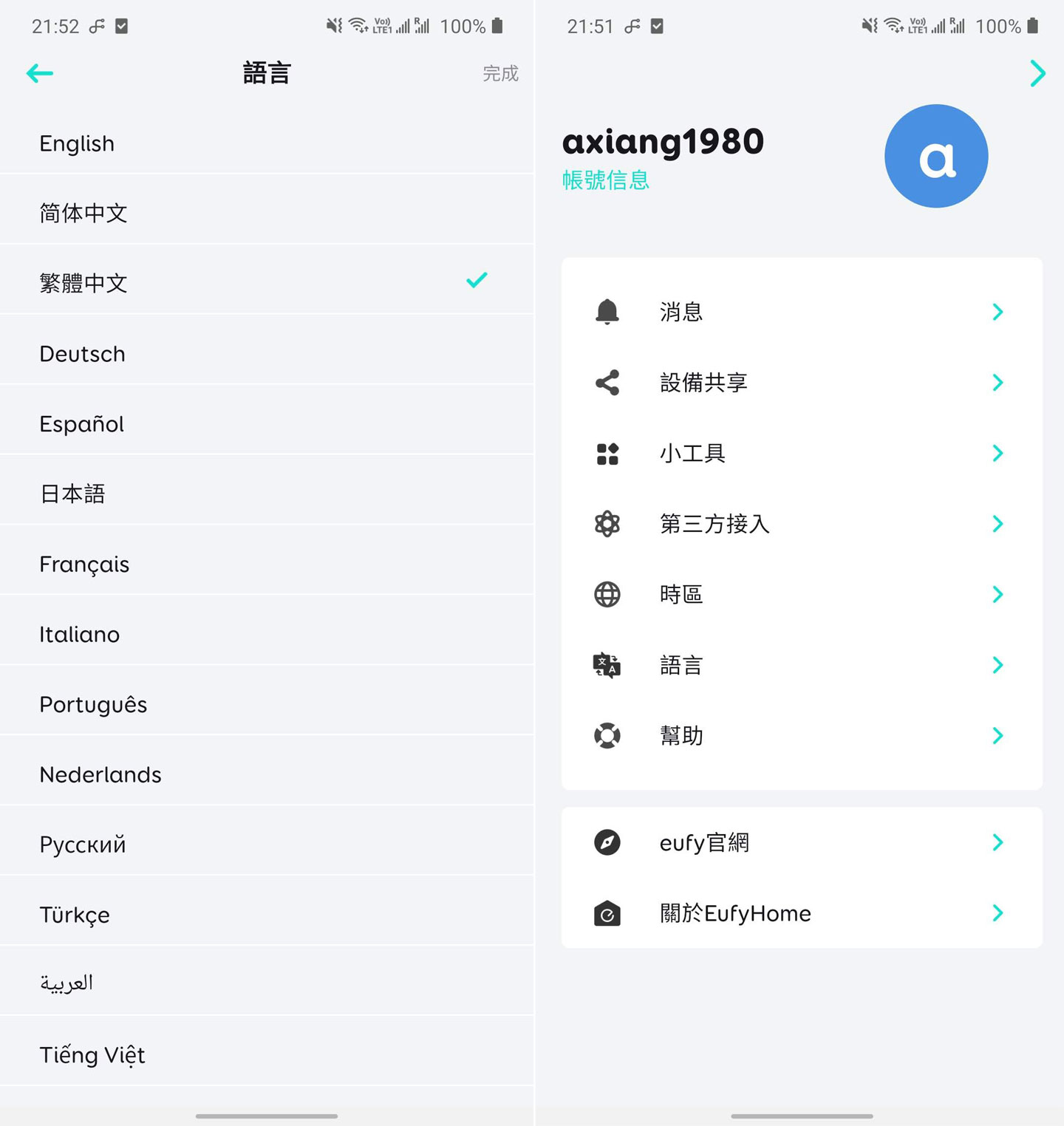Image resolution: width=1064 pixels, height=1126 pixels.
Task: Tap the 關於EufyHome camera home icon
Action: [607, 913]
